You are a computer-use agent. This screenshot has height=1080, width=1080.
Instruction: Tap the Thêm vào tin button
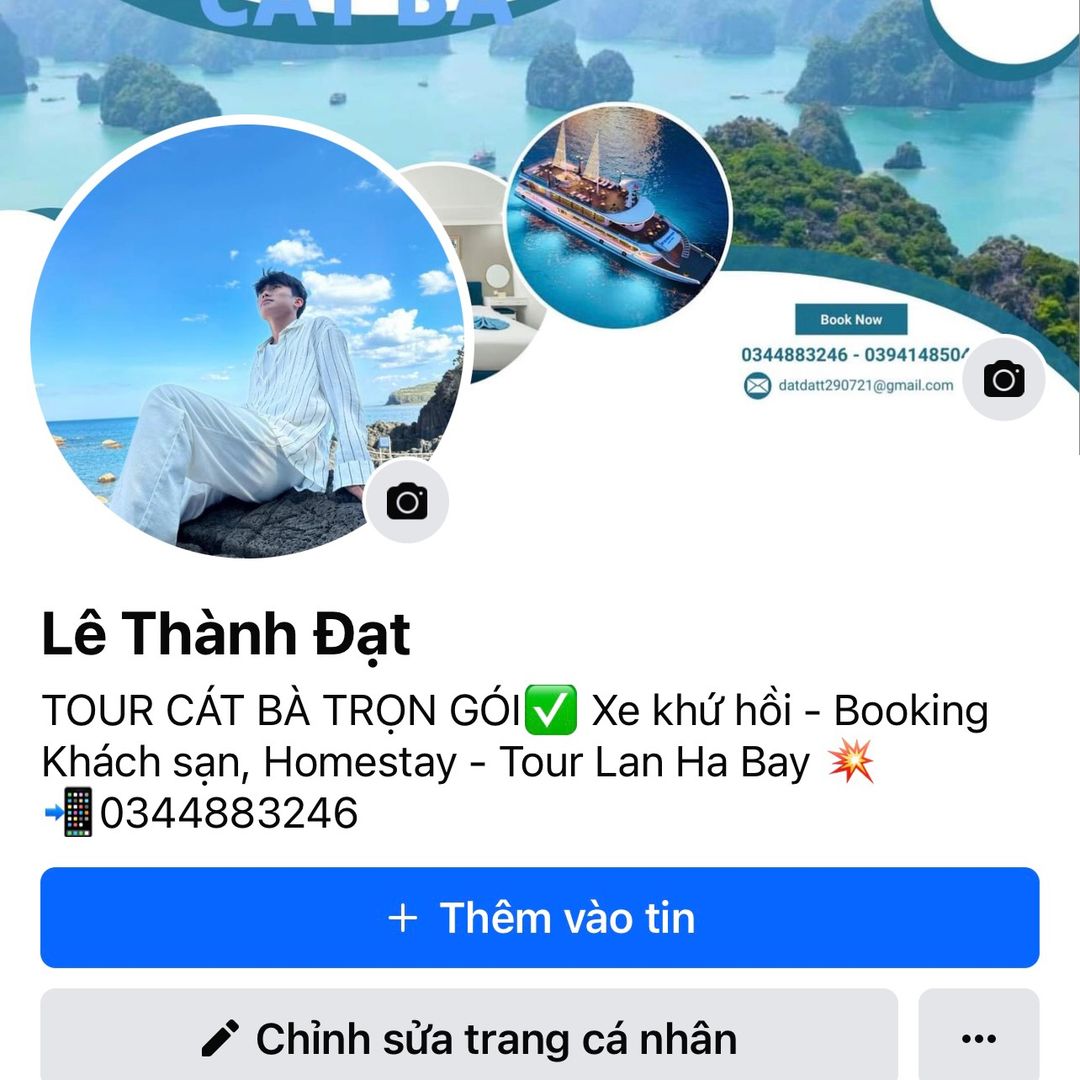540,917
